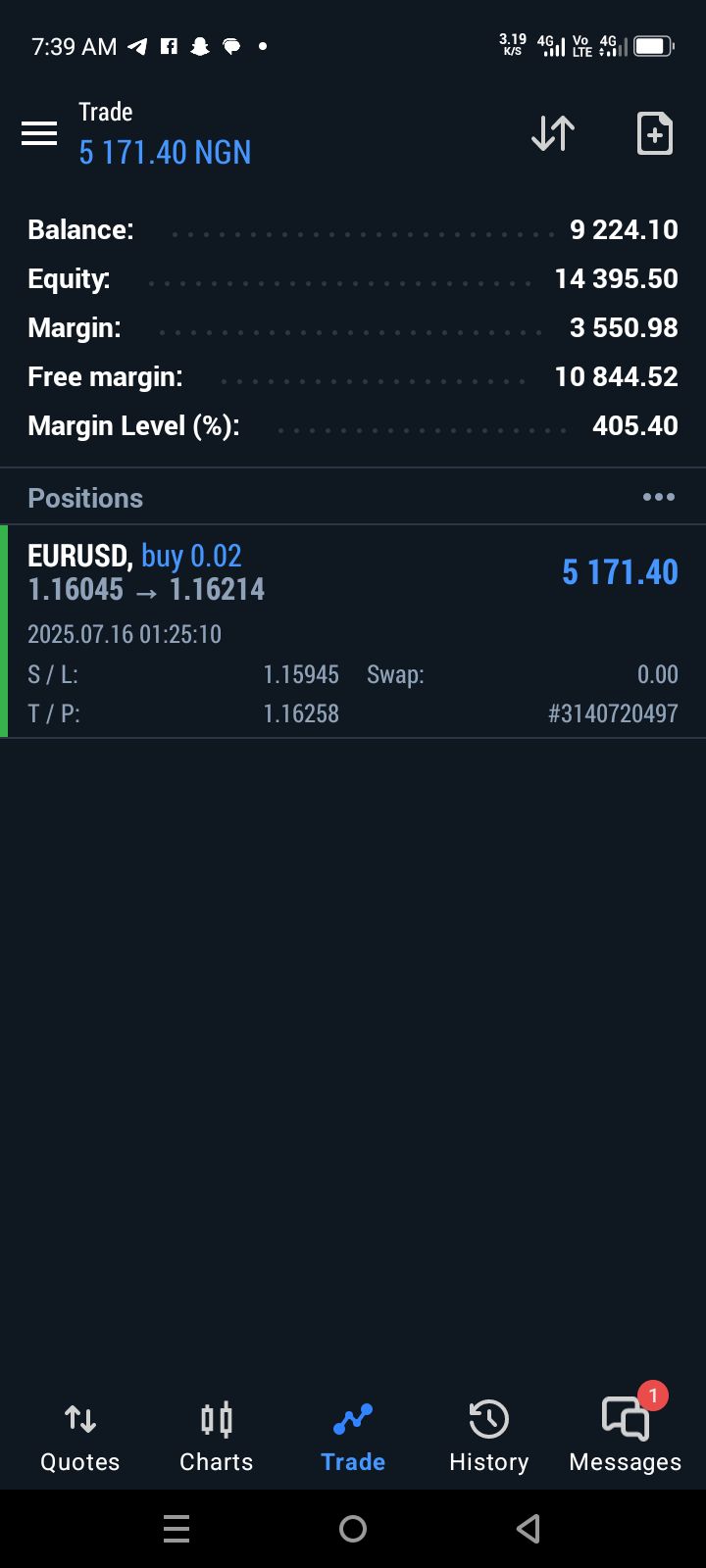The width and height of the screenshot is (706, 1568).
Task: Create a new order with plus icon
Action: (654, 133)
